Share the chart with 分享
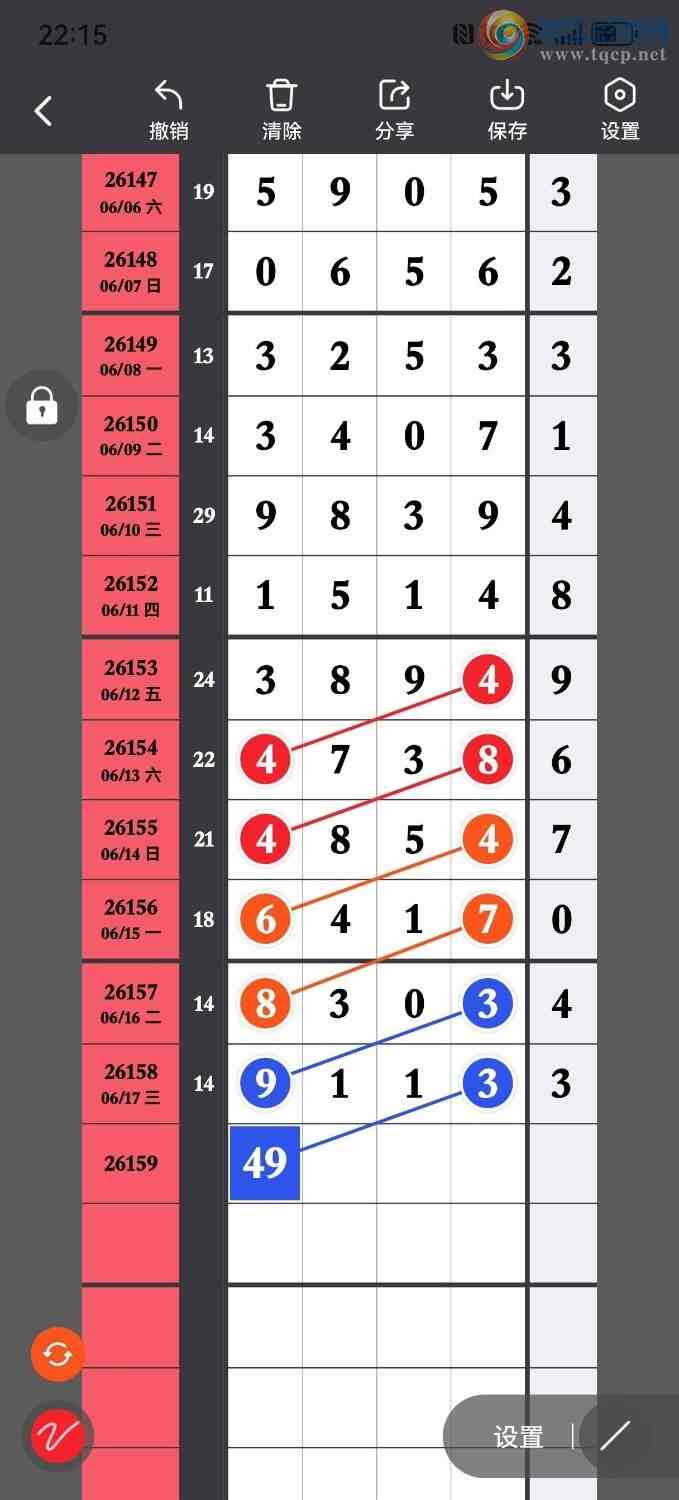This screenshot has width=679, height=1500. pyautogui.click(x=395, y=110)
